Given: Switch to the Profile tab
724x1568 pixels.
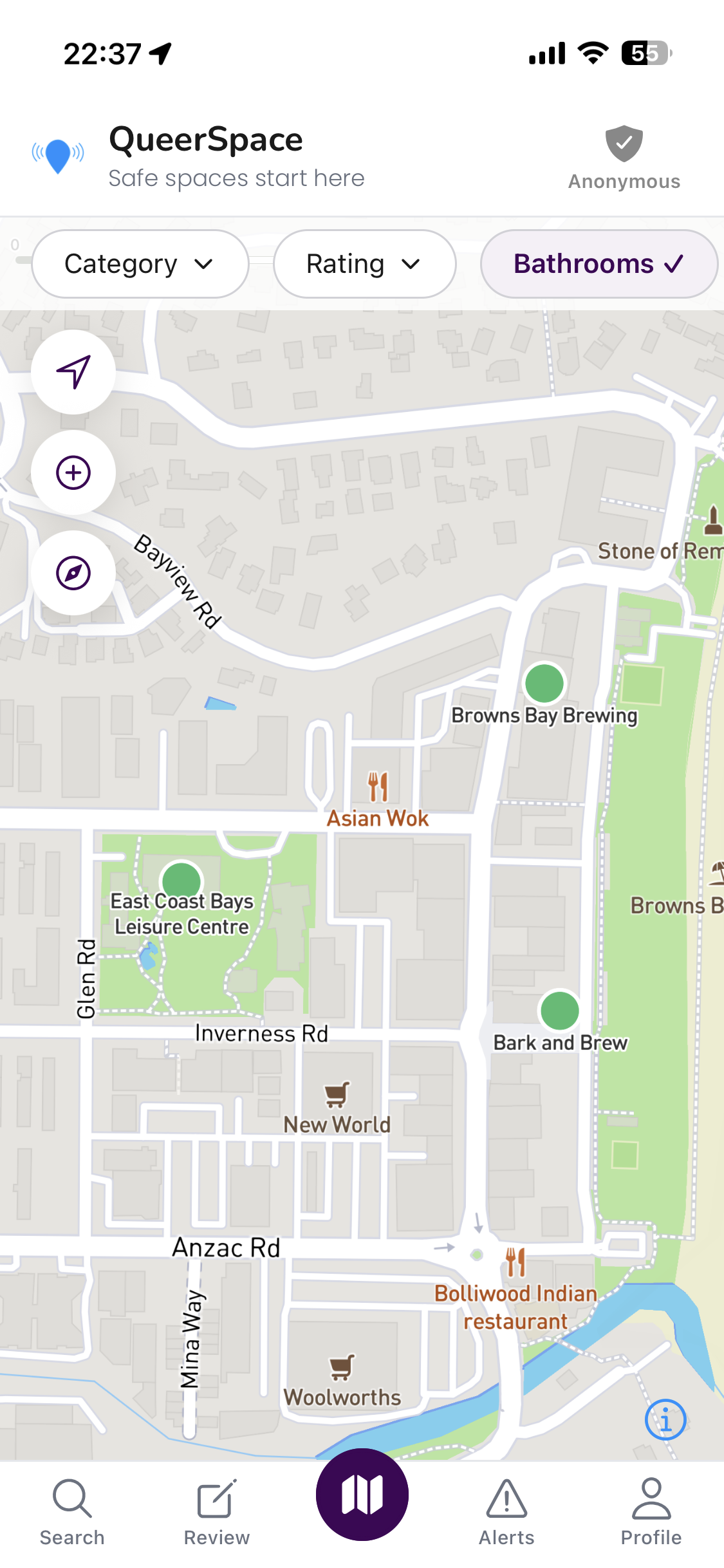Looking at the screenshot, I should pyautogui.click(x=651, y=1513).
